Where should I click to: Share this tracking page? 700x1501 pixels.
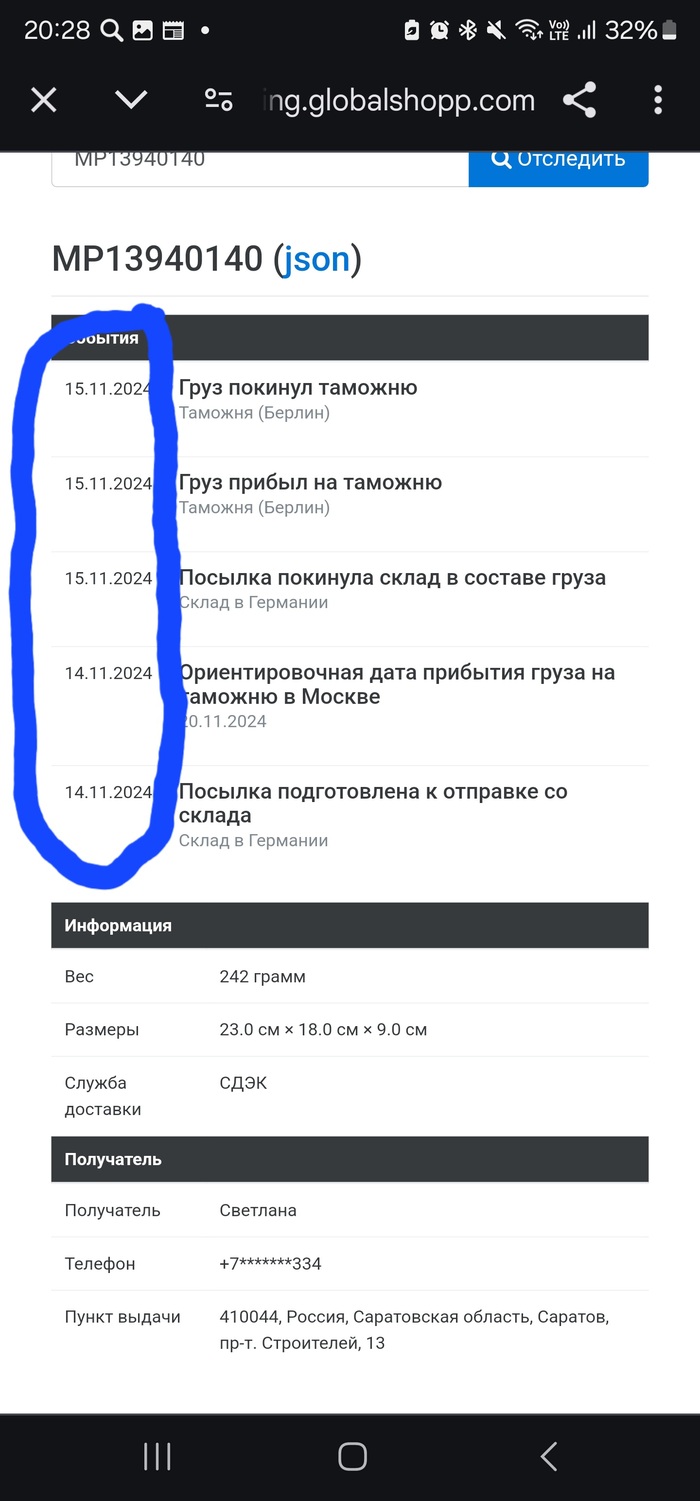pos(579,100)
